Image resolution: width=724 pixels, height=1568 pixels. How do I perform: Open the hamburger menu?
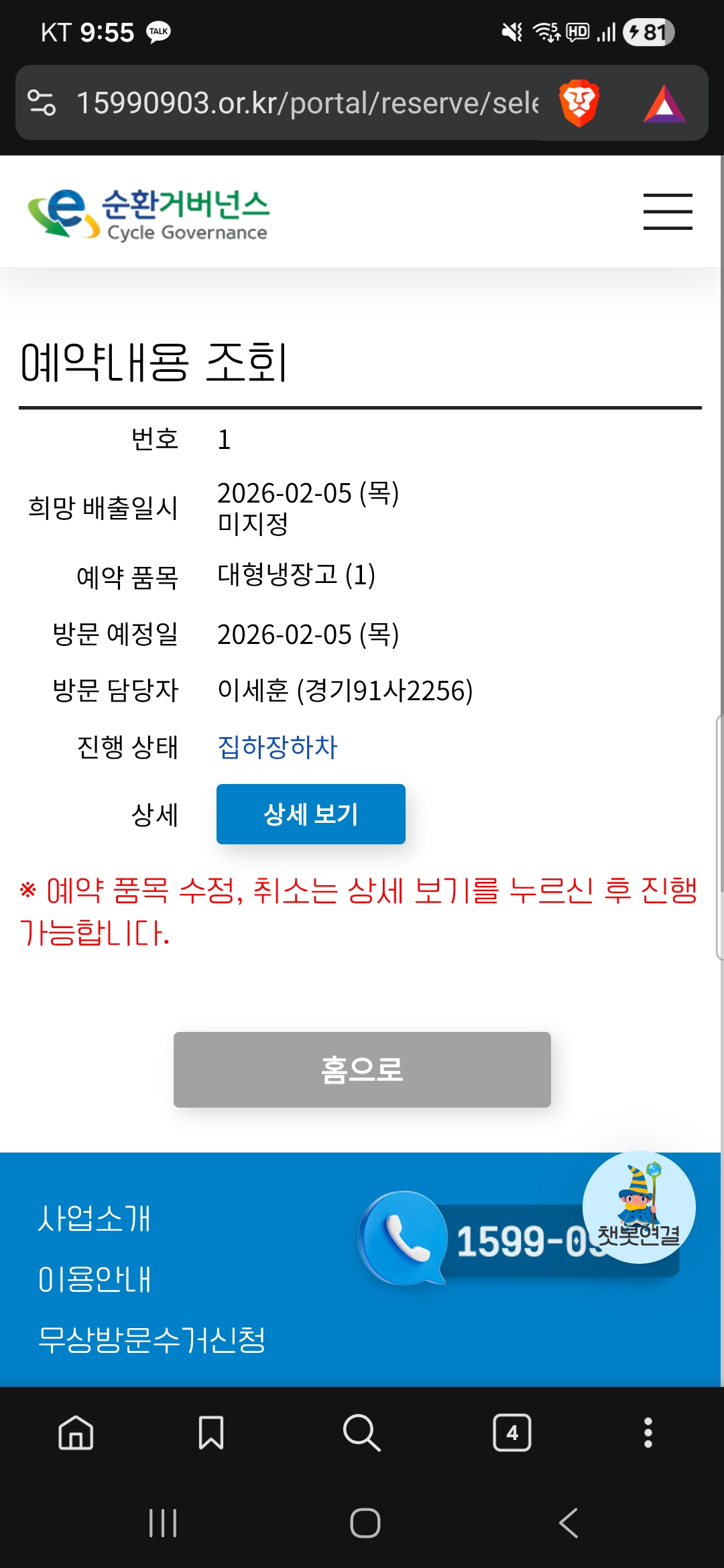(668, 212)
